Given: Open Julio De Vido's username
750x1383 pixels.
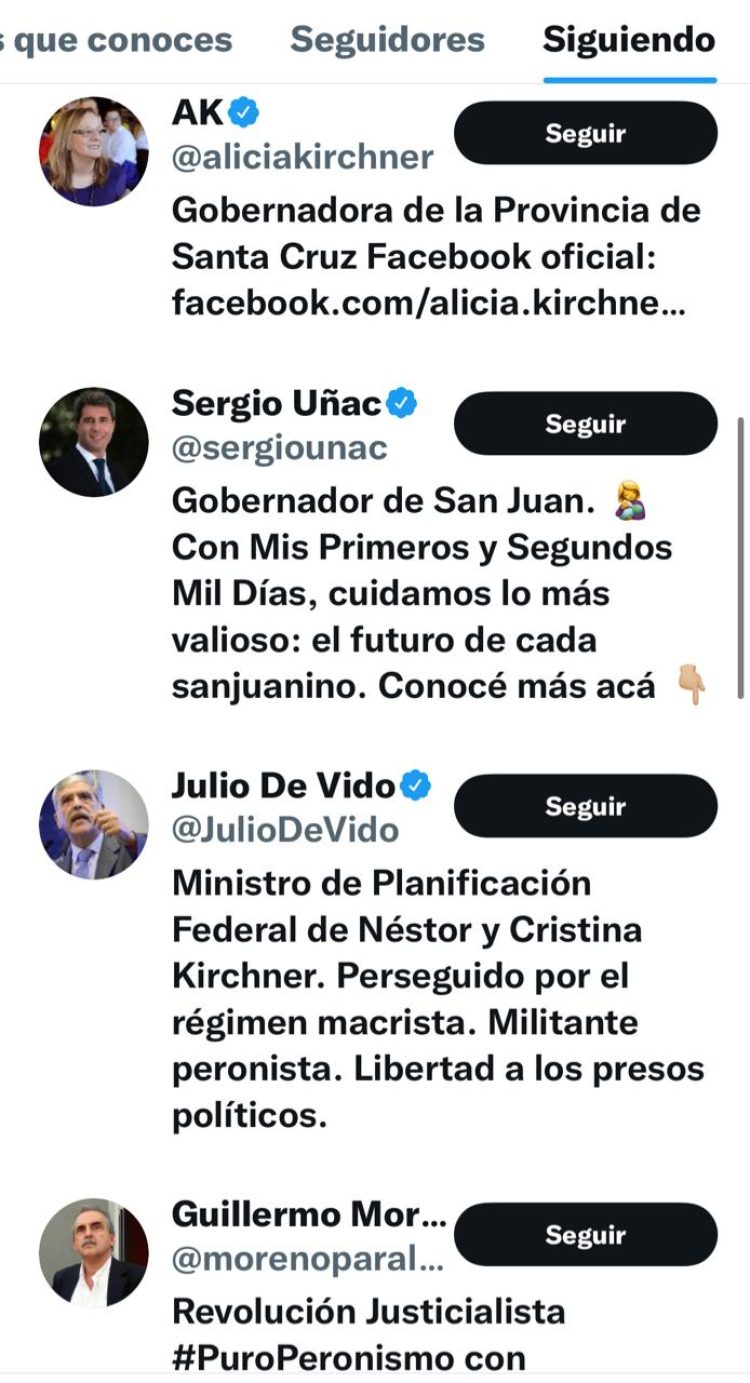Looking at the screenshot, I should pyautogui.click(x=287, y=827).
